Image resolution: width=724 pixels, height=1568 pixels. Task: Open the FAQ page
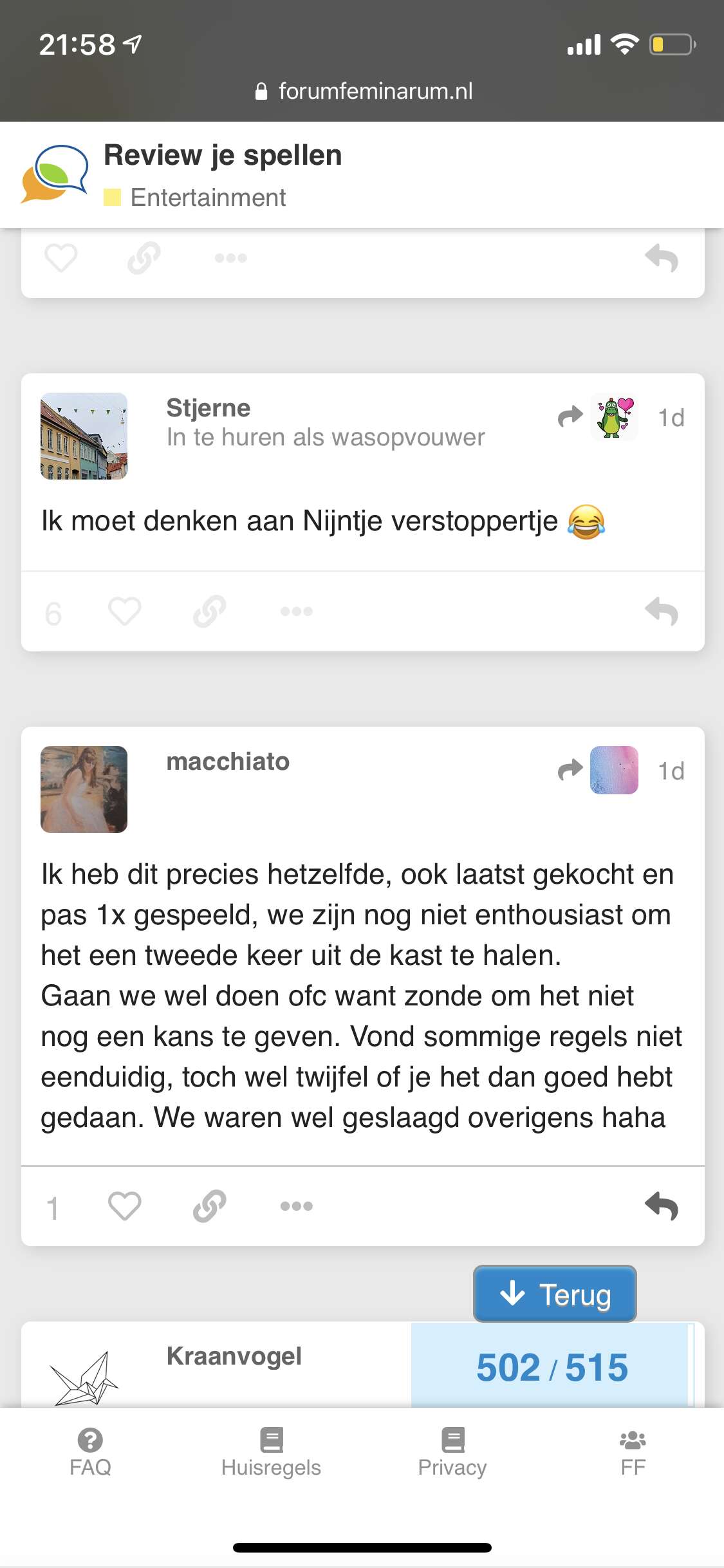click(90, 1453)
